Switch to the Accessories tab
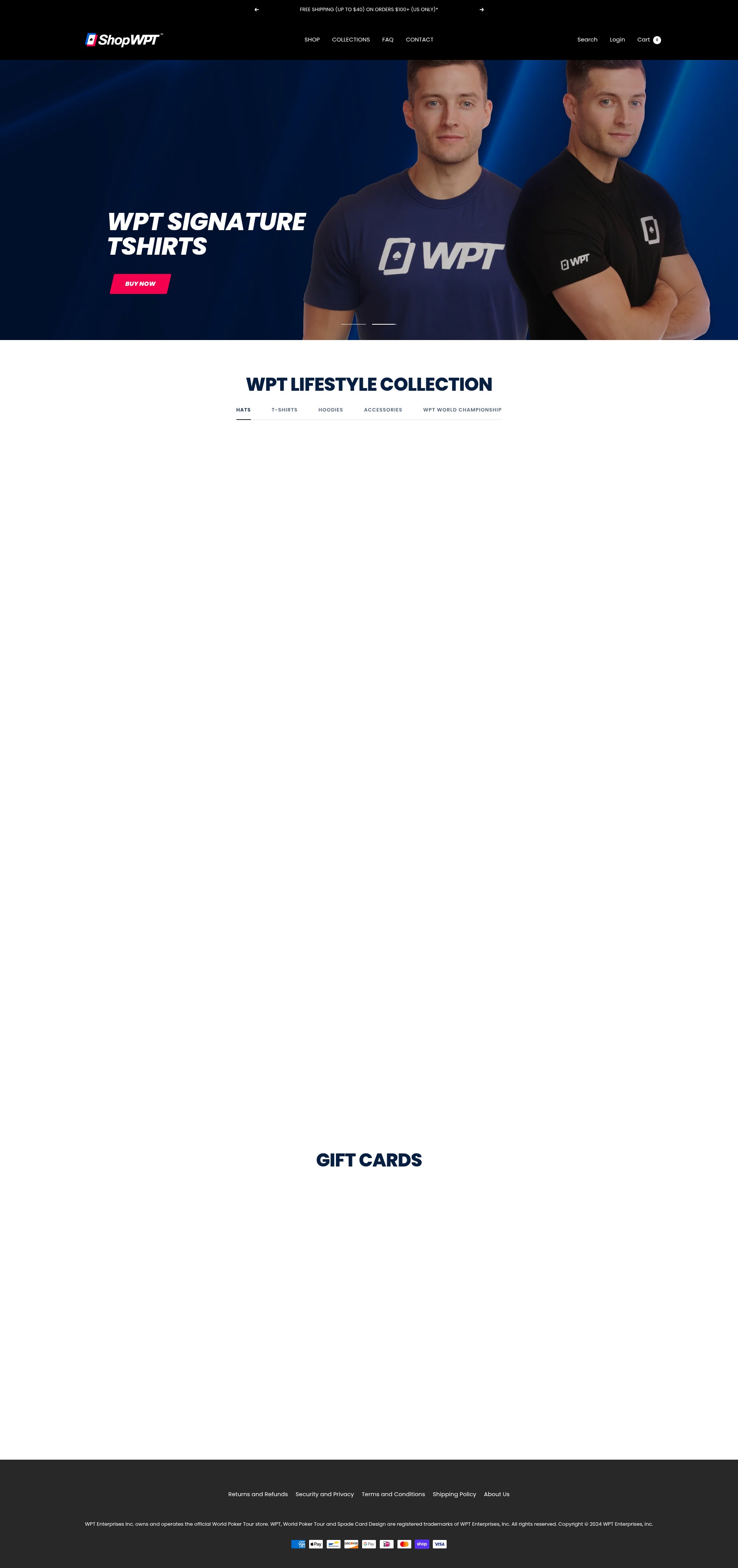Image resolution: width=738 pixels, height=1568 pixels. (x=383, y=410)
